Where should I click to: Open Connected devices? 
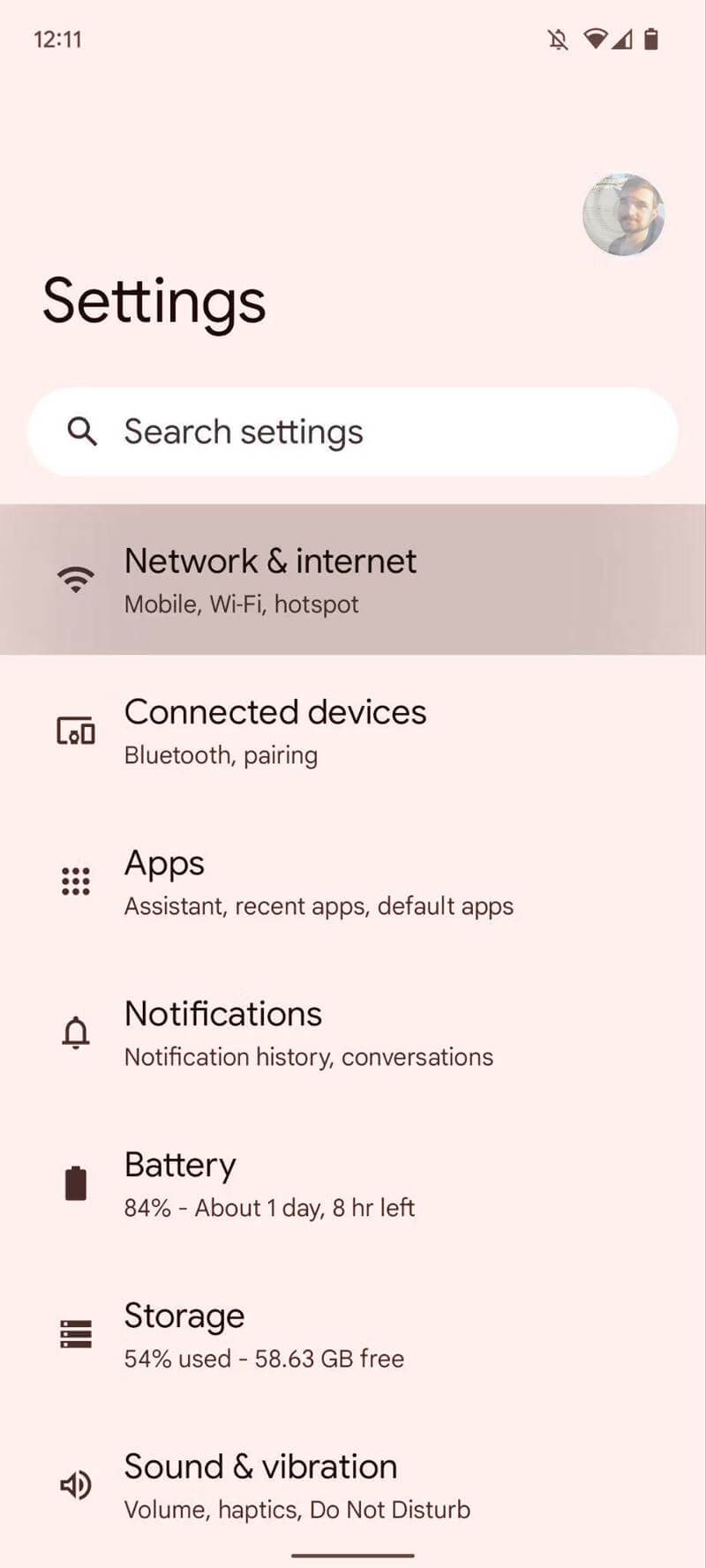[x=353, y=731]
